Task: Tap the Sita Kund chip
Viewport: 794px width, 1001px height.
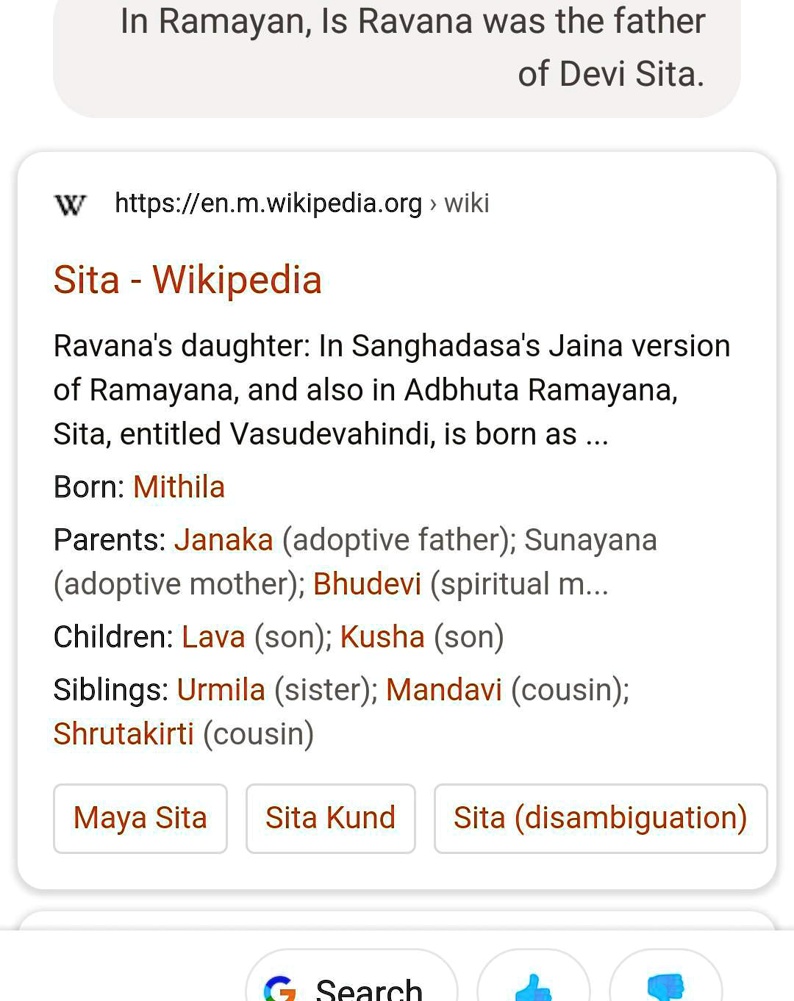Action: click(330, 818)
